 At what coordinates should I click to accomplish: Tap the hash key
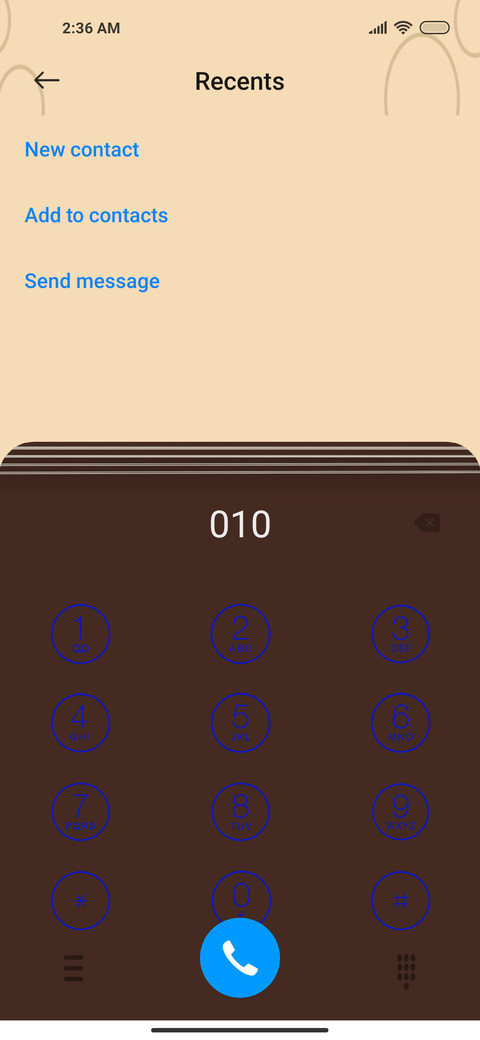[400, 901]
